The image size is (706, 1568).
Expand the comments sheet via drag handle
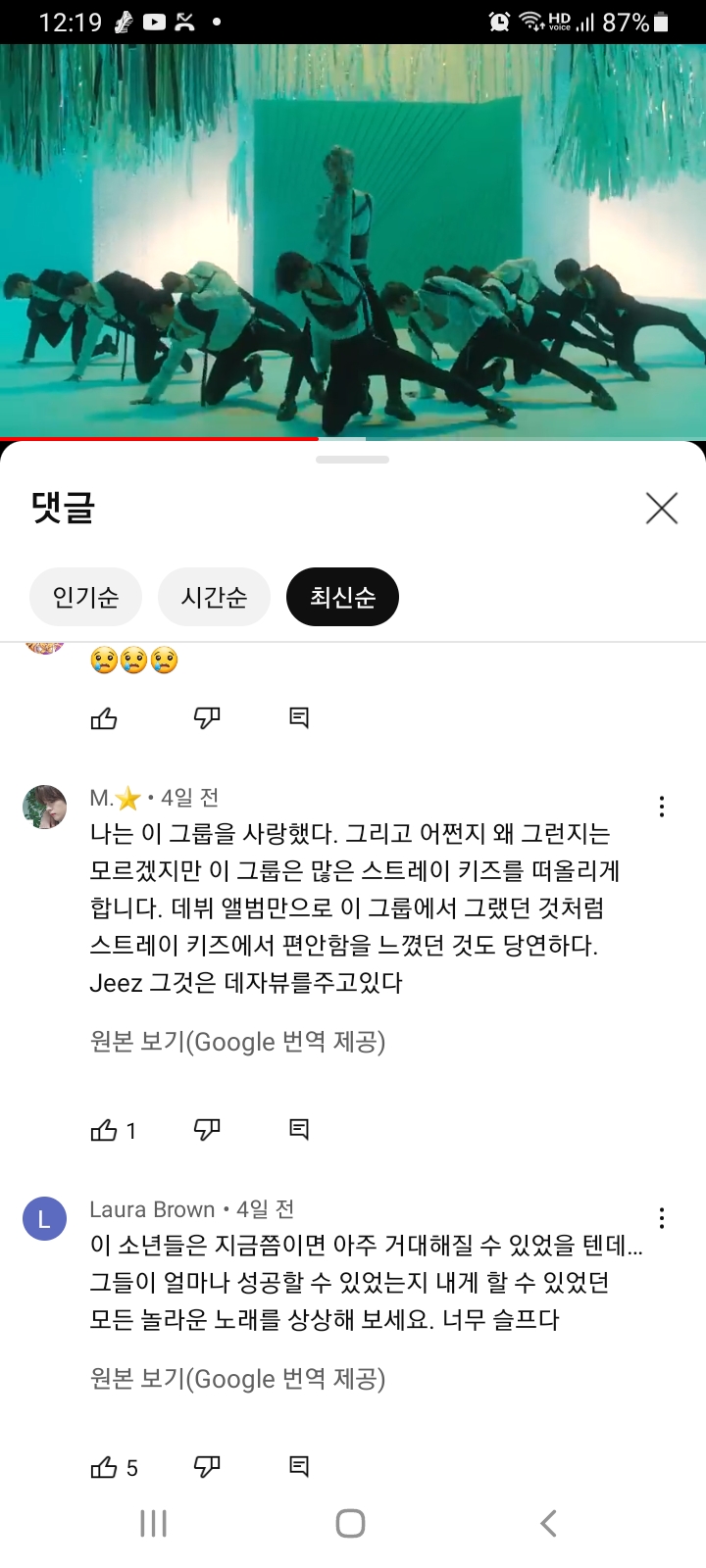click(x=353, y=457)
